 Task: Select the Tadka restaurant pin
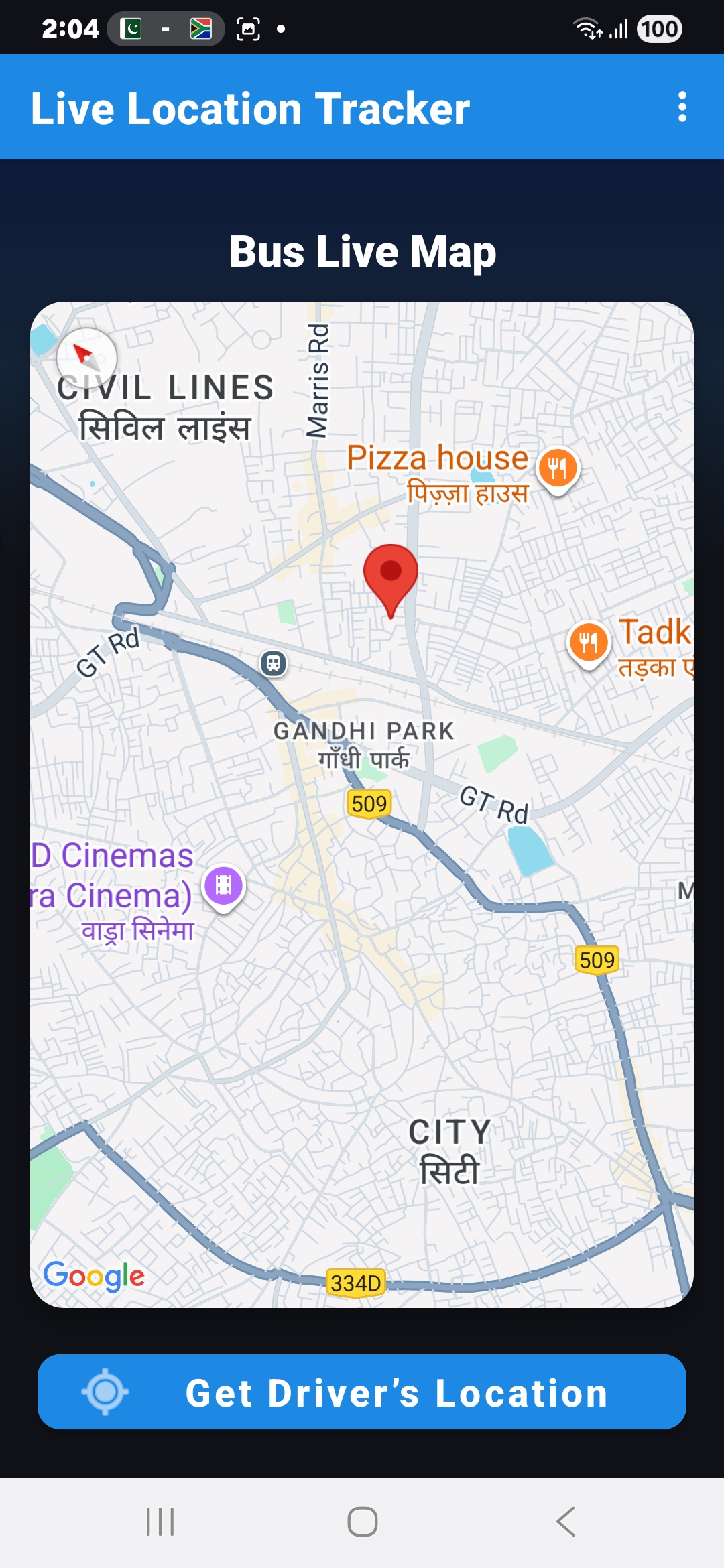click(589, 643)
